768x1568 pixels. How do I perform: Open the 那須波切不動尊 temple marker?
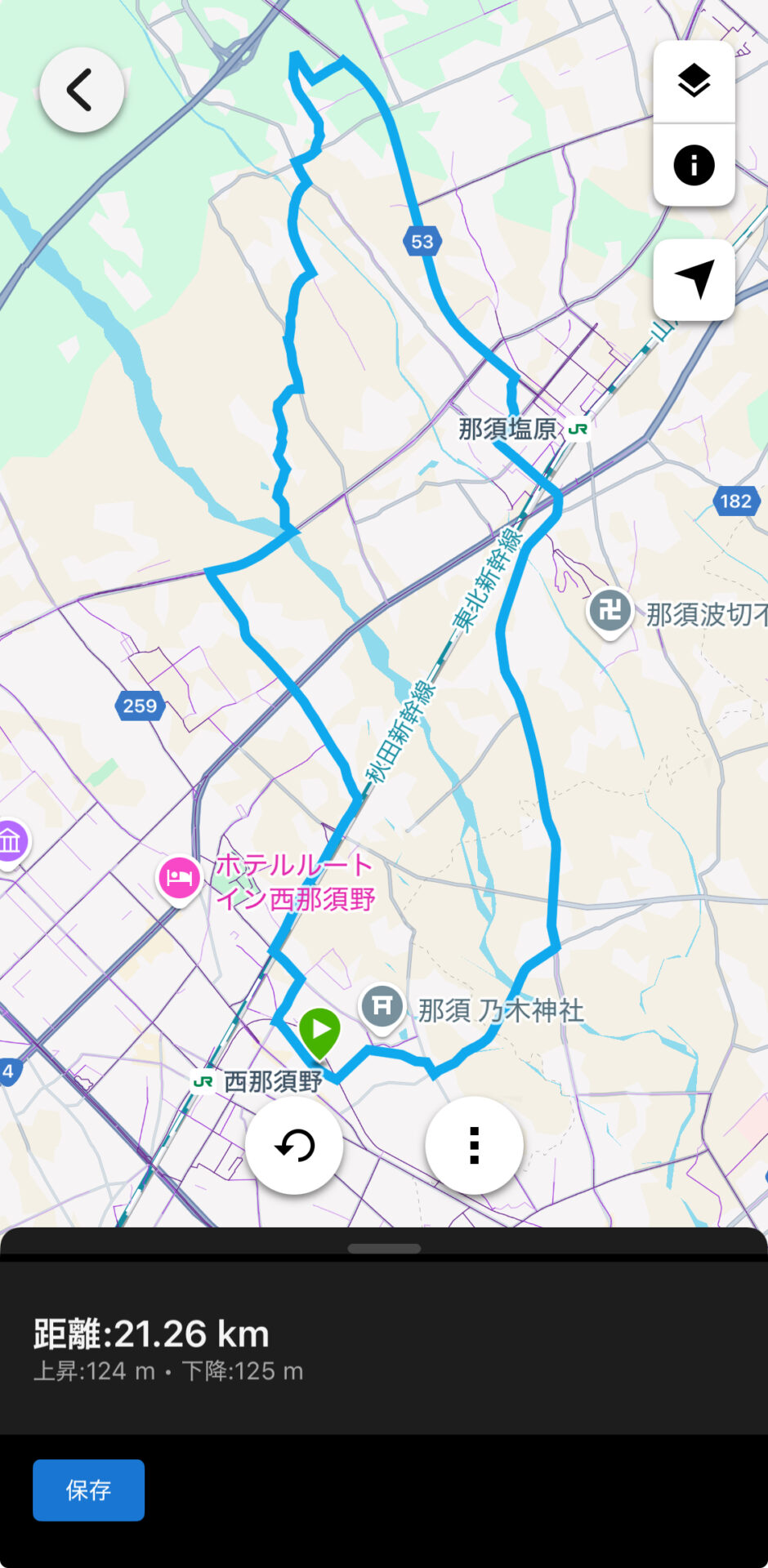pyautogui.click(x=610, y=612)
